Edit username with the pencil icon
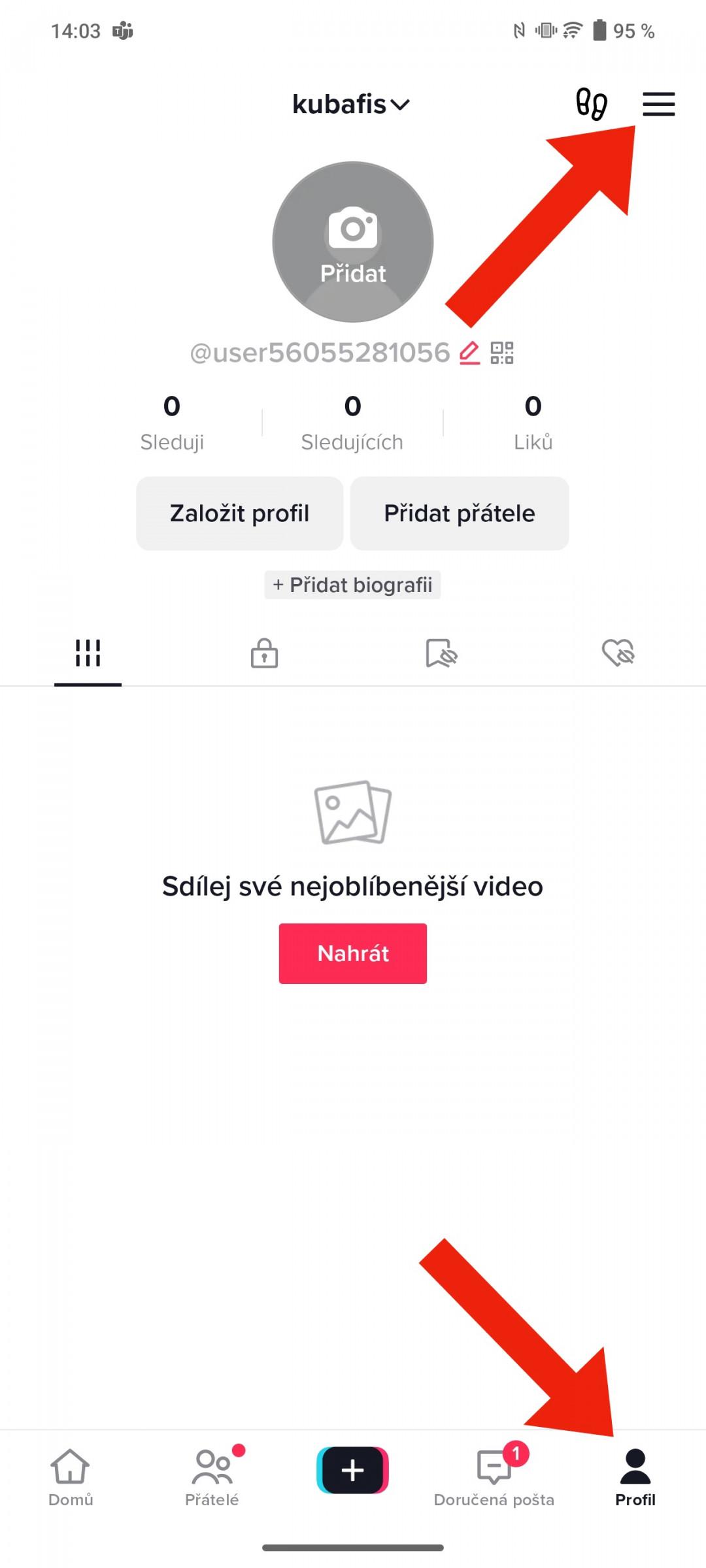This screenshot has height=1568, width=706. click(469, 353)
